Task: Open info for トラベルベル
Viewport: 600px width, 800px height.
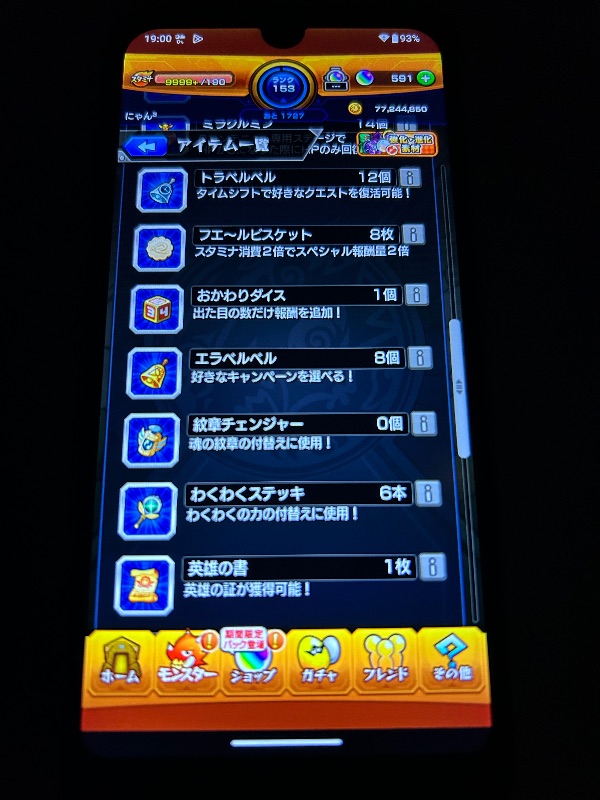Action: [x=410, y=178]
